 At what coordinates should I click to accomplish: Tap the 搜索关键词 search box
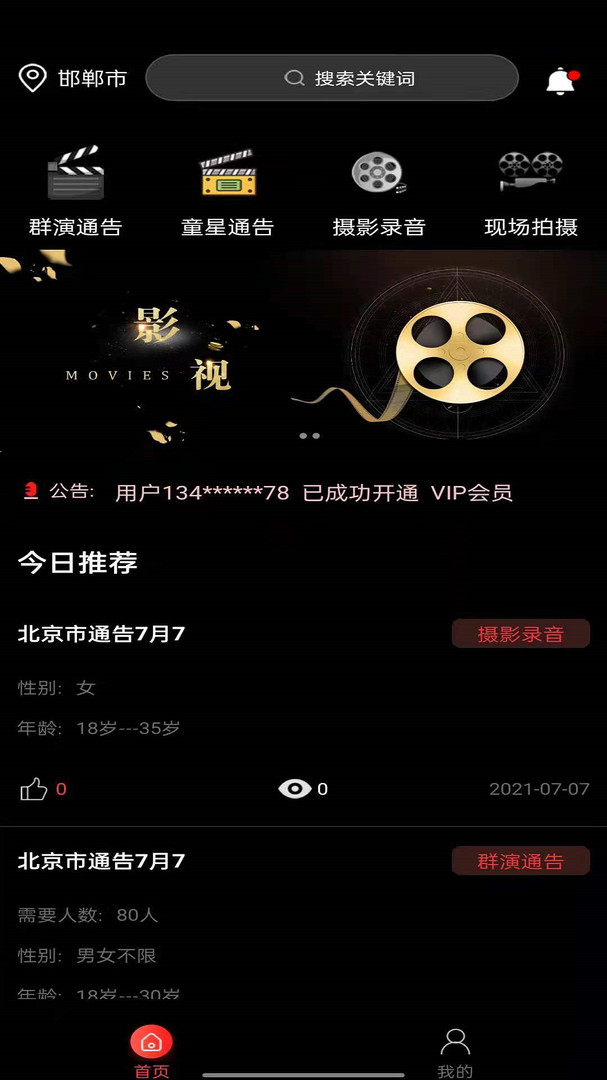(332, 78)
